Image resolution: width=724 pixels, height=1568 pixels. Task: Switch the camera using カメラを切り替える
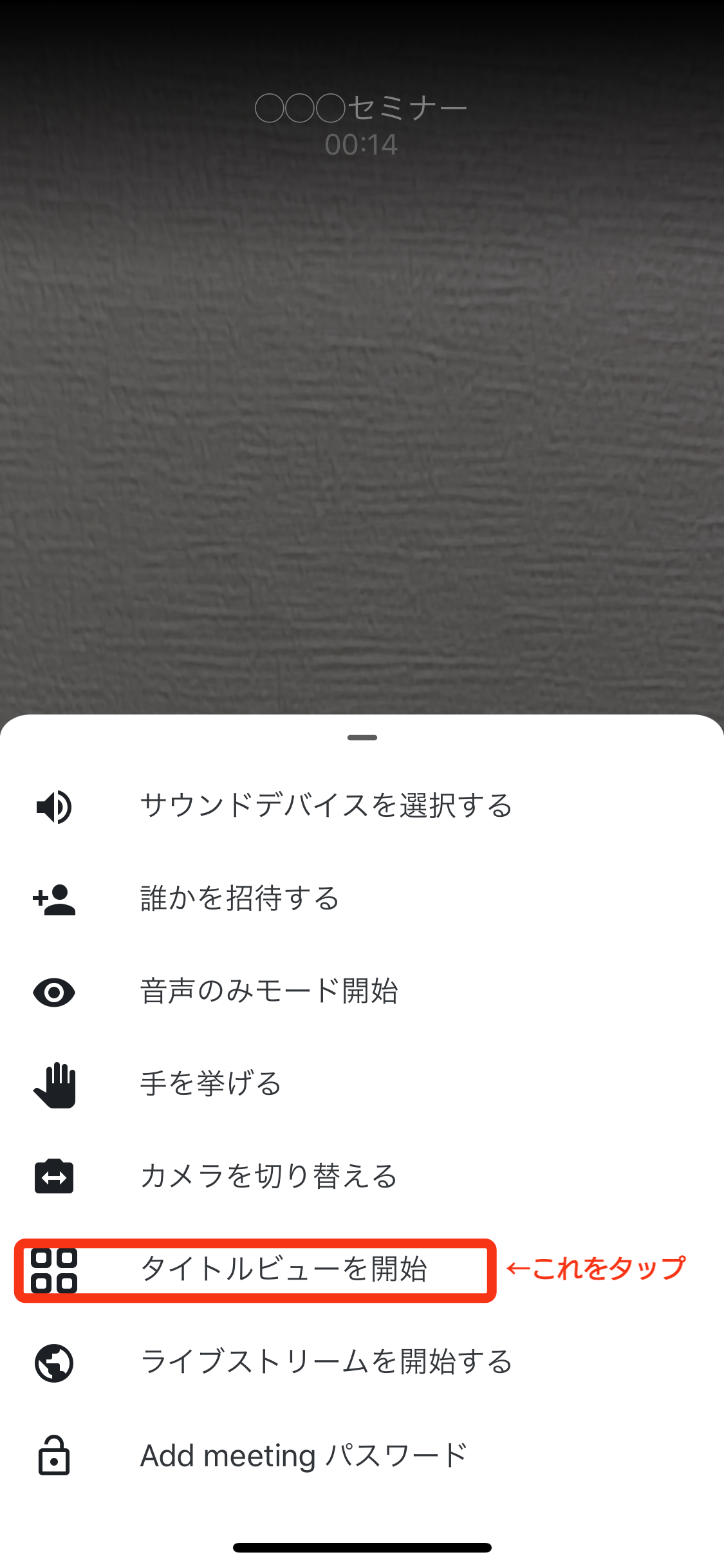[x=269, y=1177]
